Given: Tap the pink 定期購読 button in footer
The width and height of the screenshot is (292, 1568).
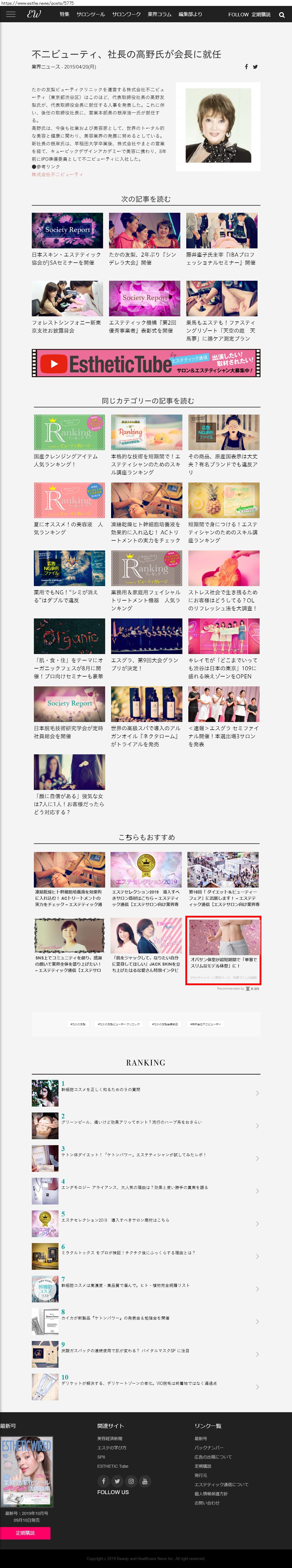Looking at the screenshot, I should 26,1533.
